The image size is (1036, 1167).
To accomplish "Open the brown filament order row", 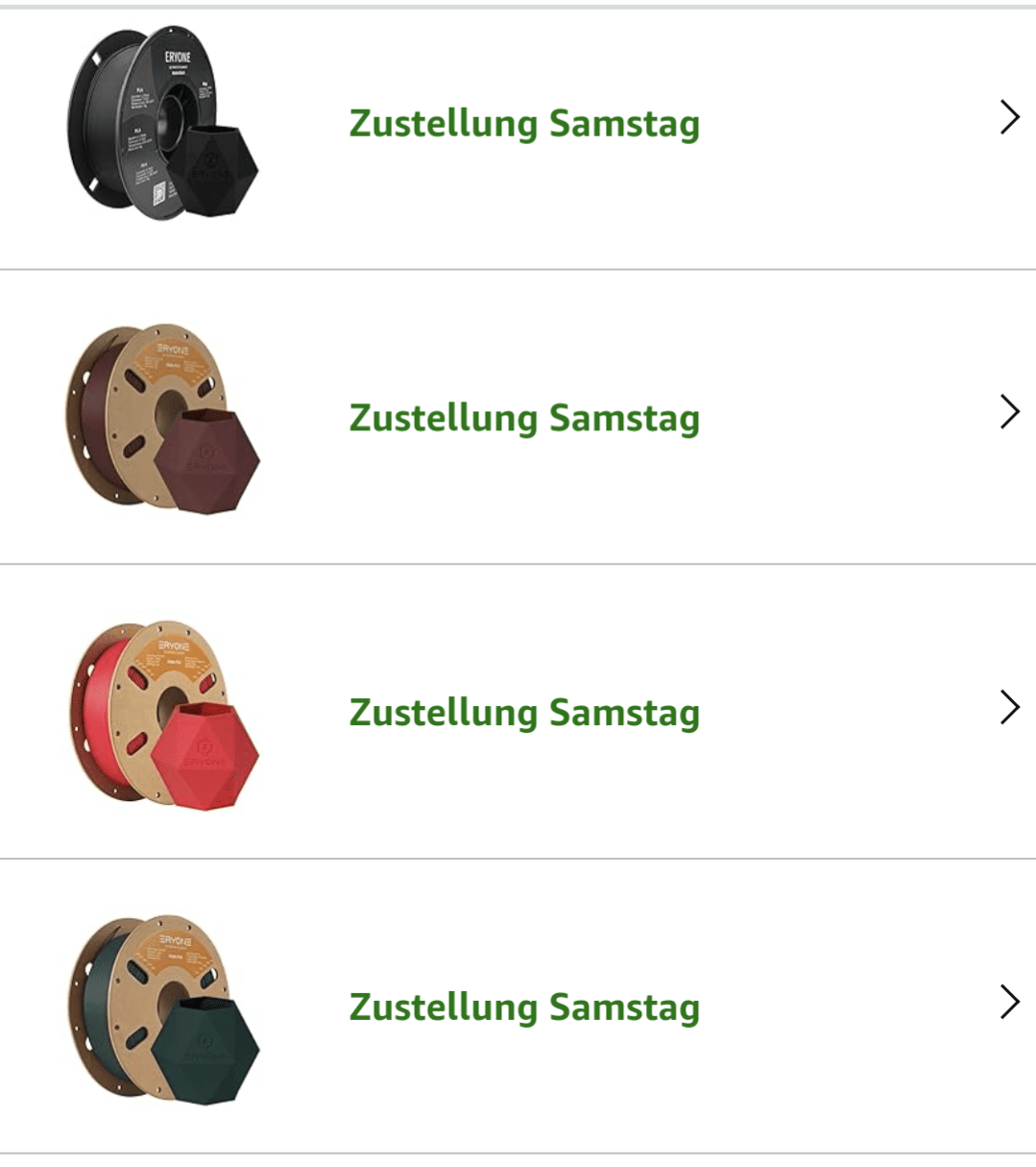I will 523,418.
